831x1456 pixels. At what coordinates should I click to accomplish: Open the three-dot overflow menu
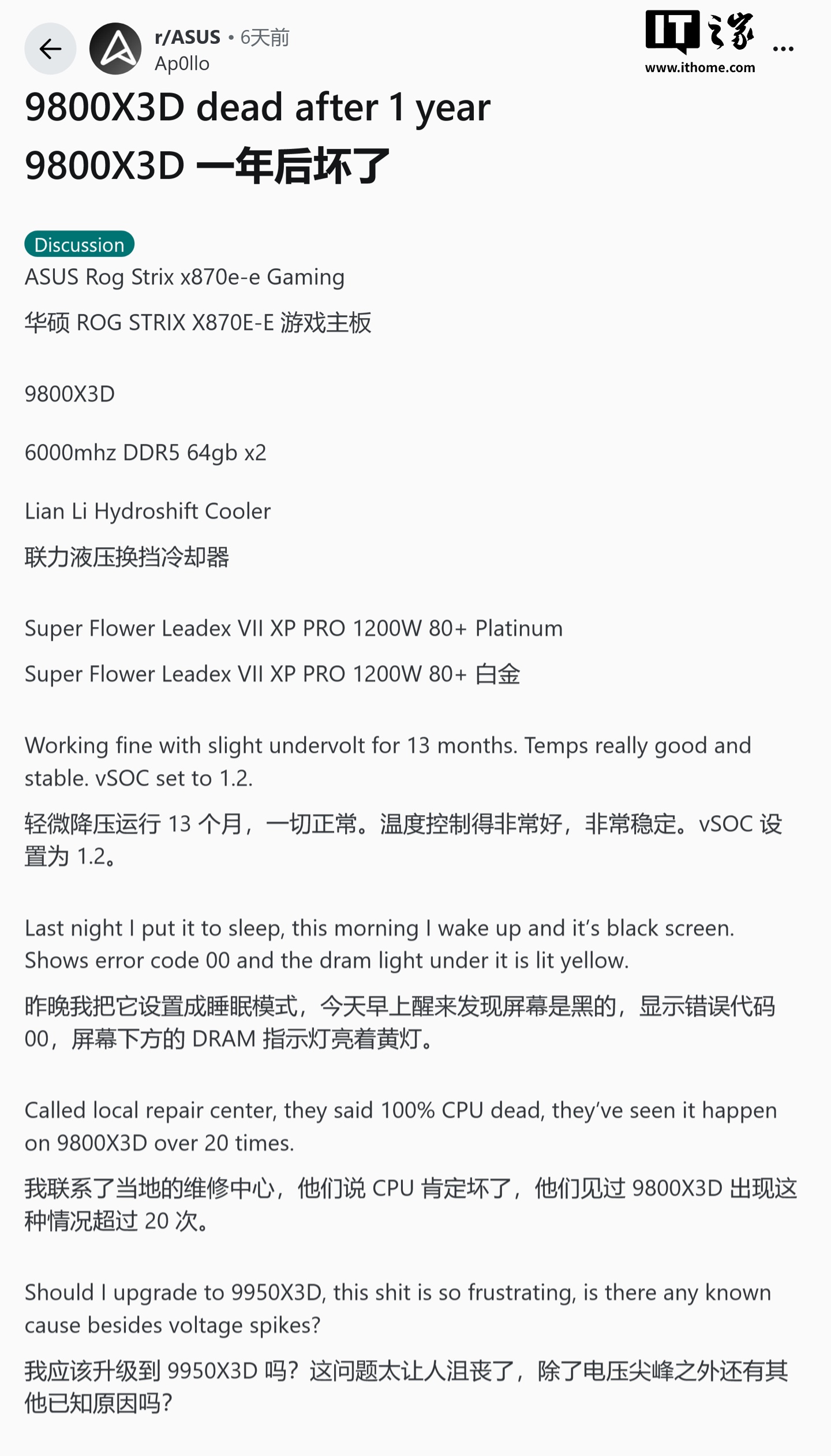click(783, 50)
